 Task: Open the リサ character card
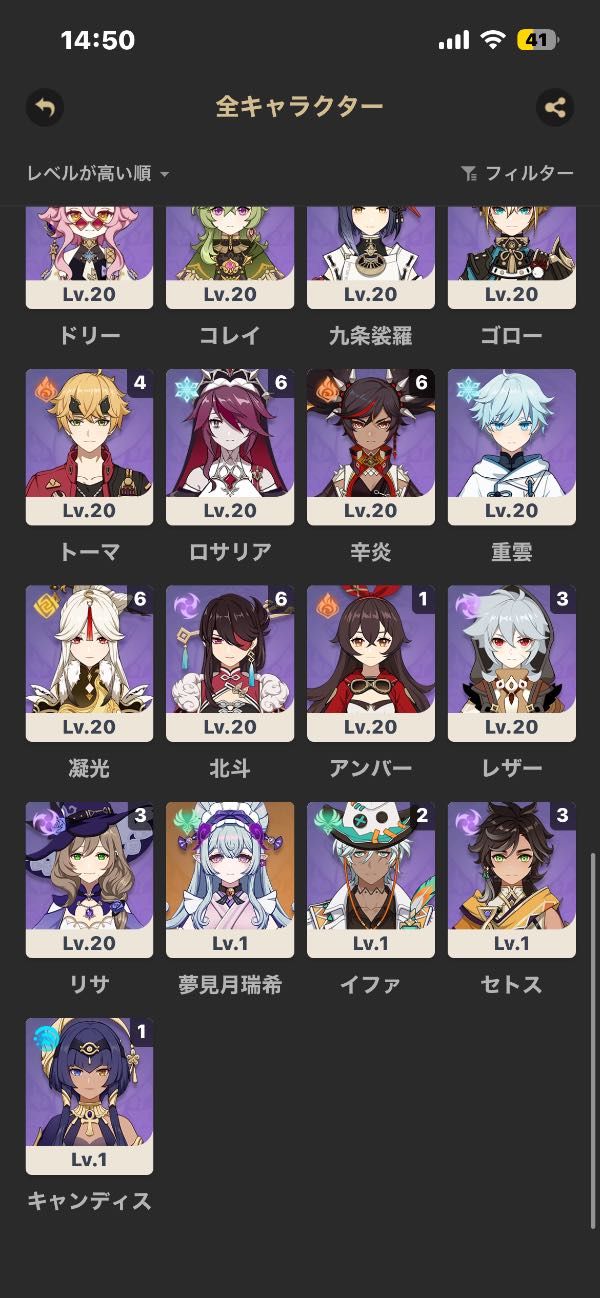click(89, 879)
